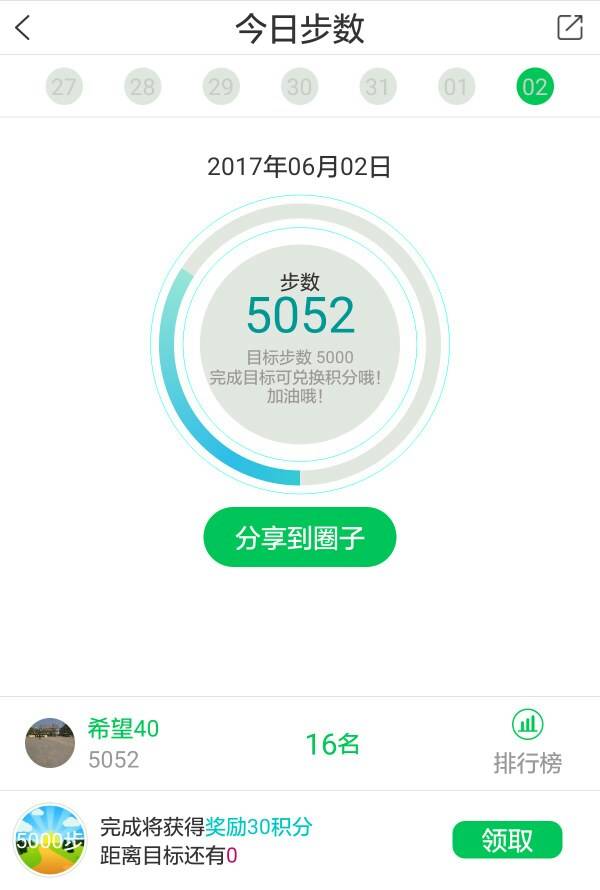View steps for date 01
Screen dimensions: 600x890
click(x=456, y=87)
